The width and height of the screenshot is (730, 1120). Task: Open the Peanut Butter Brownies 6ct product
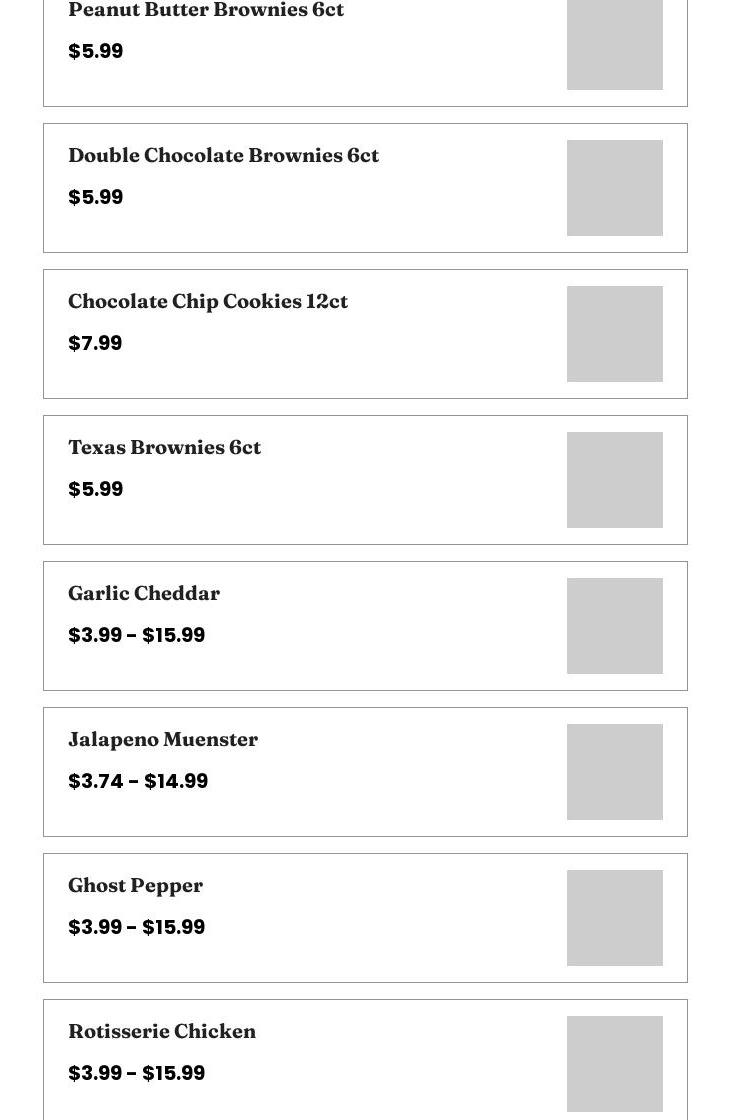206,11
